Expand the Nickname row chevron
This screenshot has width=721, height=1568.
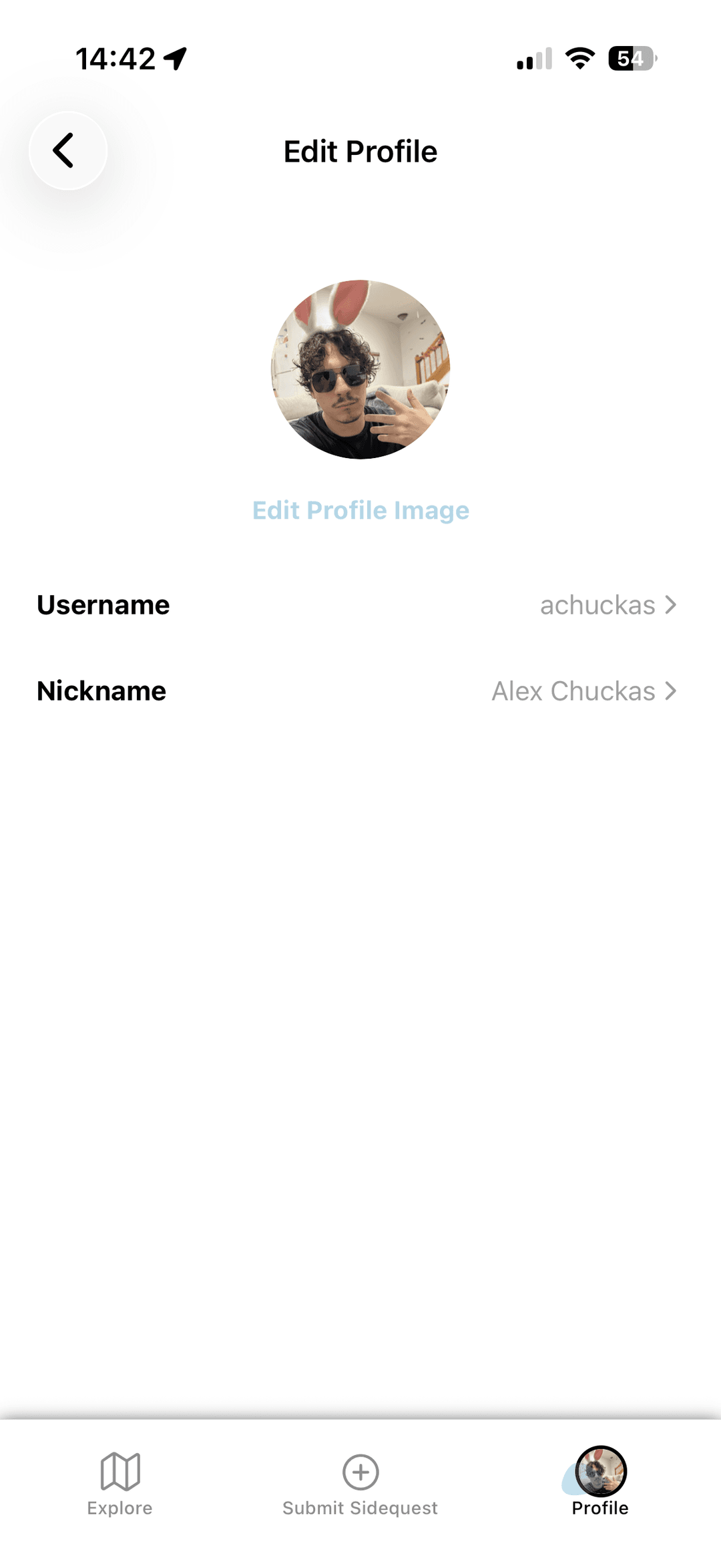point(671,692)
